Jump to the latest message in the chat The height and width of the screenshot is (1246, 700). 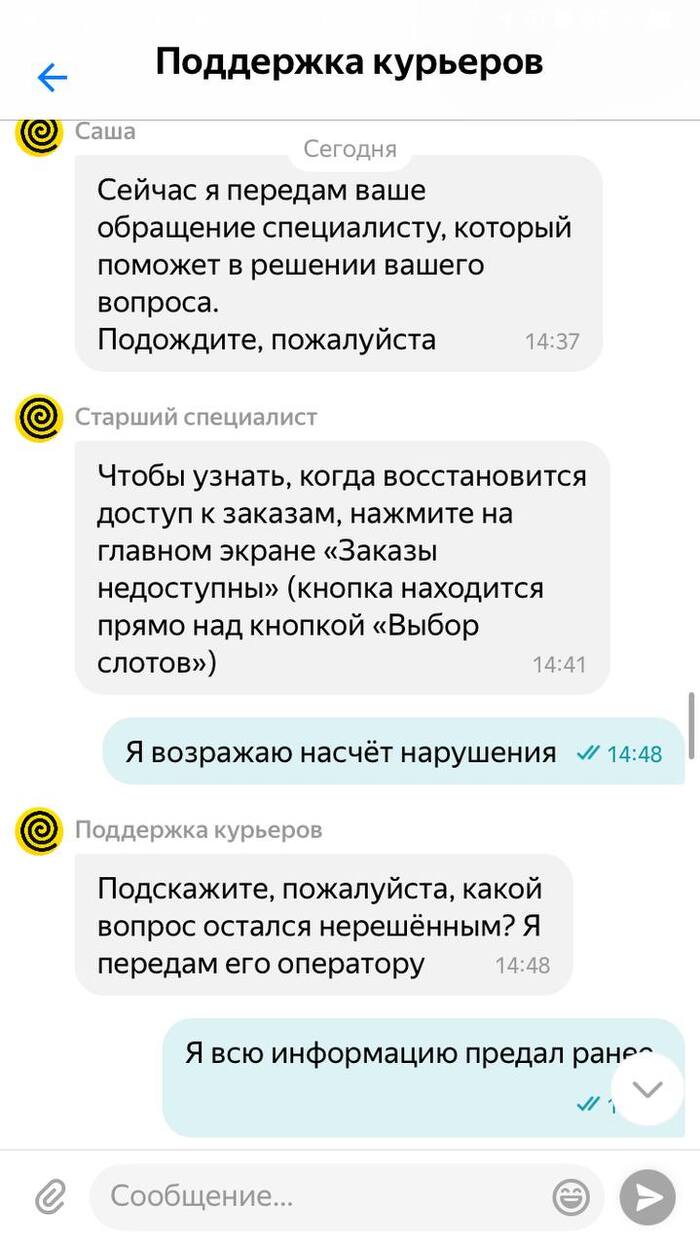(x=647, y=1089)
